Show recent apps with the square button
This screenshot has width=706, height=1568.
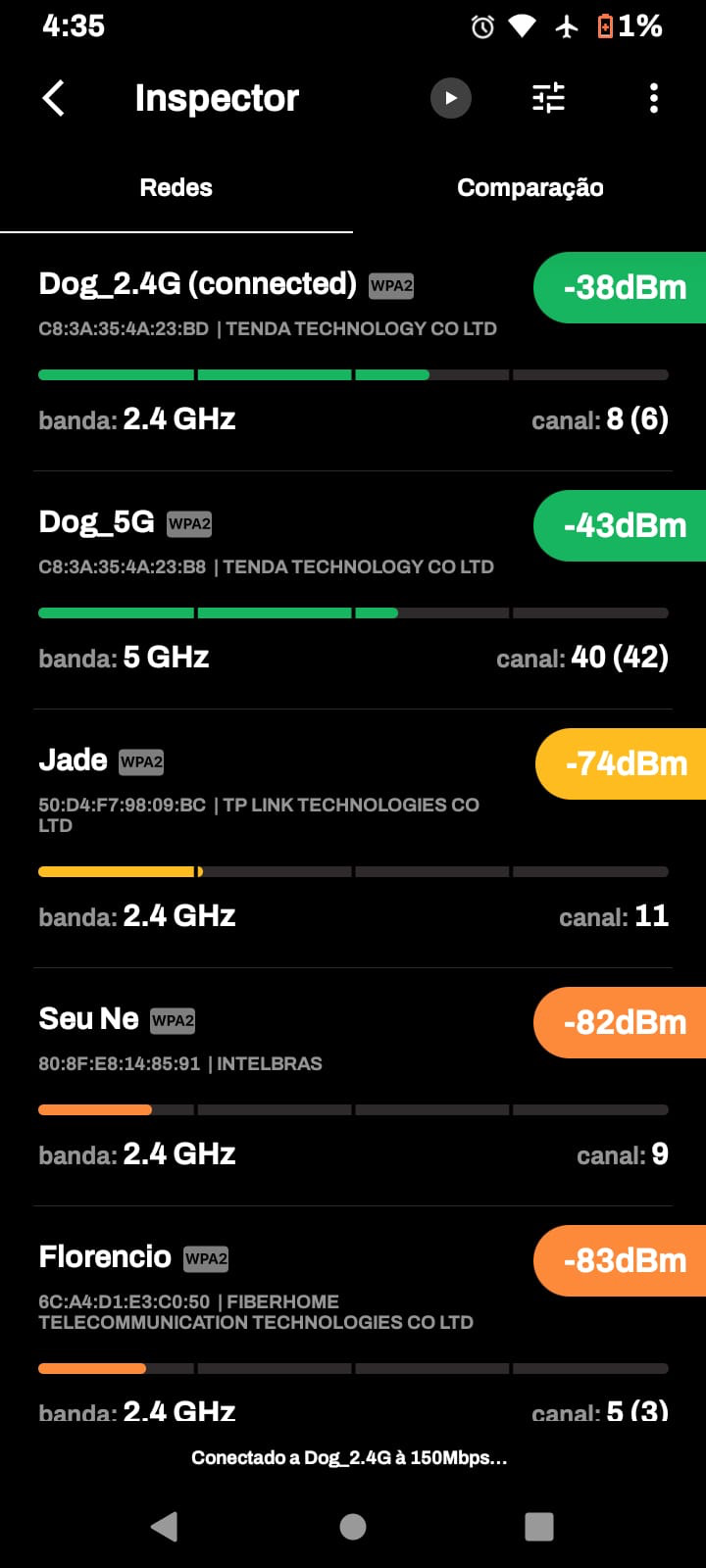click(539, 1526)
